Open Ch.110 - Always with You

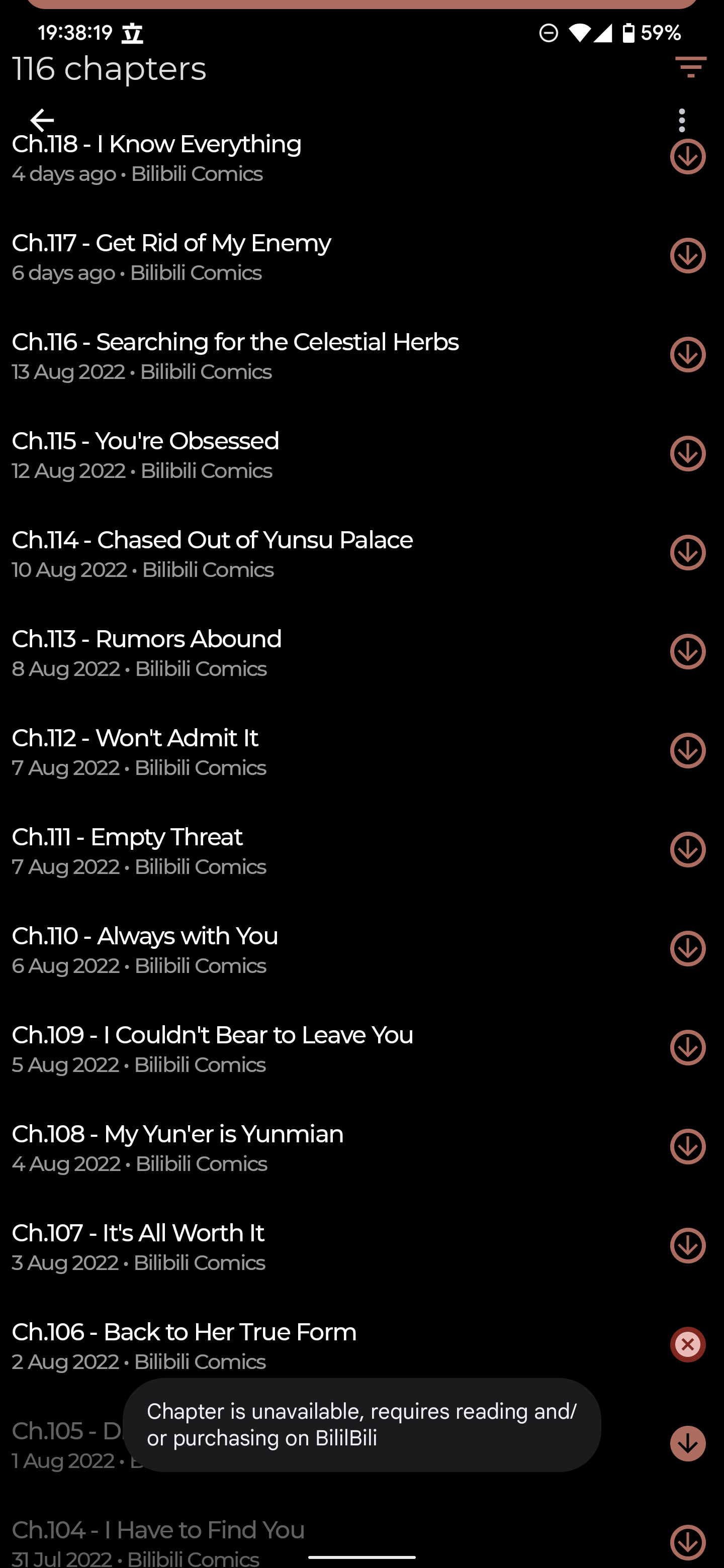pos(145,948)
